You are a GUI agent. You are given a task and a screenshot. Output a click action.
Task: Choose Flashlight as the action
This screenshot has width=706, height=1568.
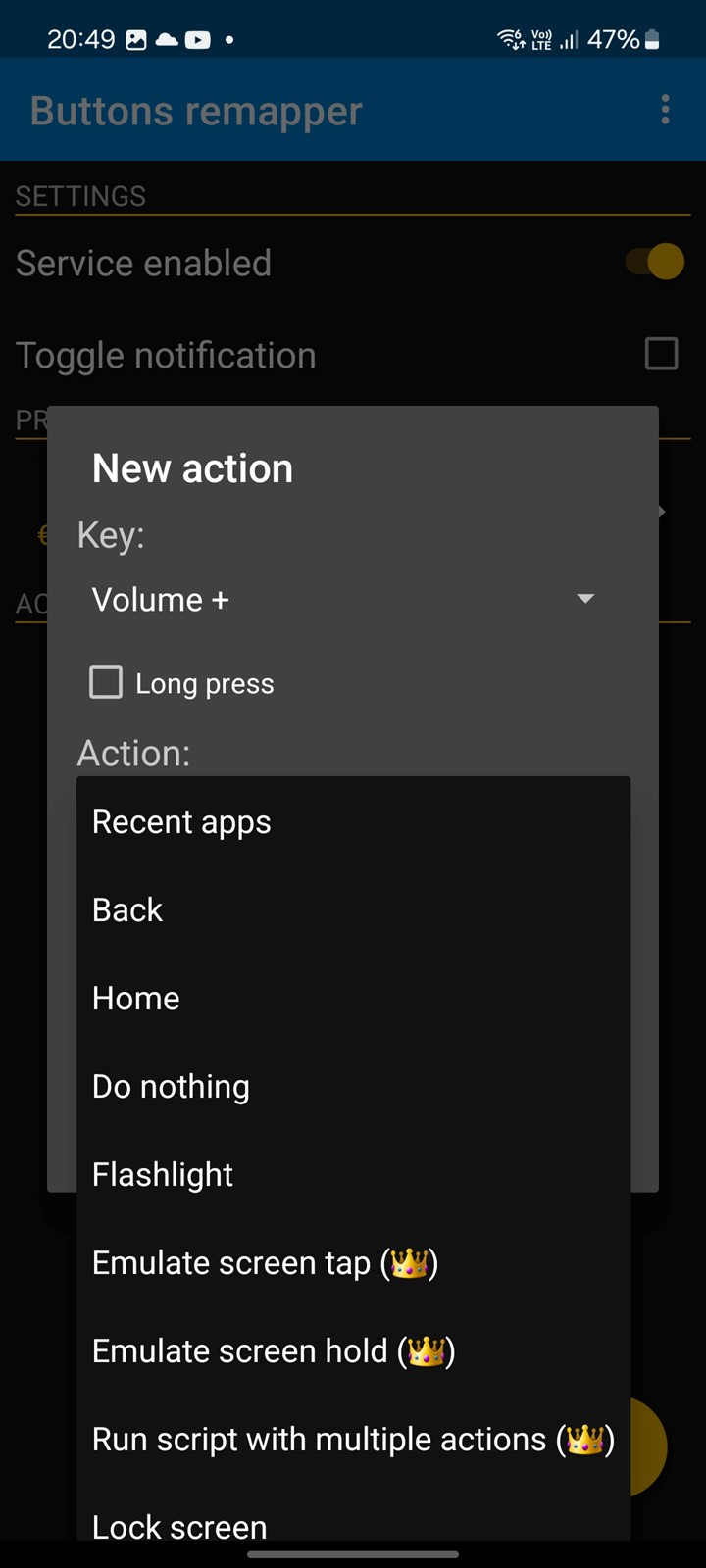coord(353,1174)
